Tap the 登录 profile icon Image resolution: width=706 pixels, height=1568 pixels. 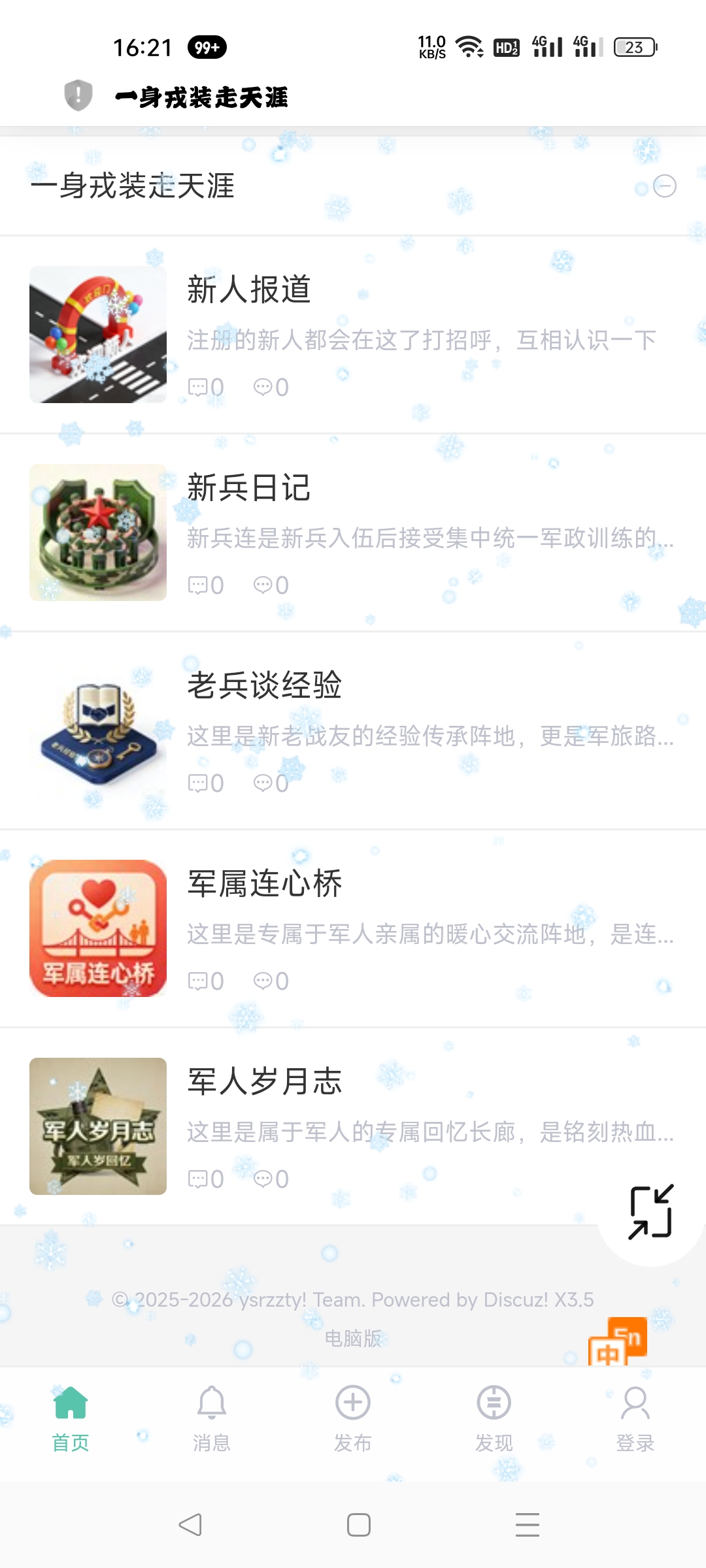coord(634,1401)
